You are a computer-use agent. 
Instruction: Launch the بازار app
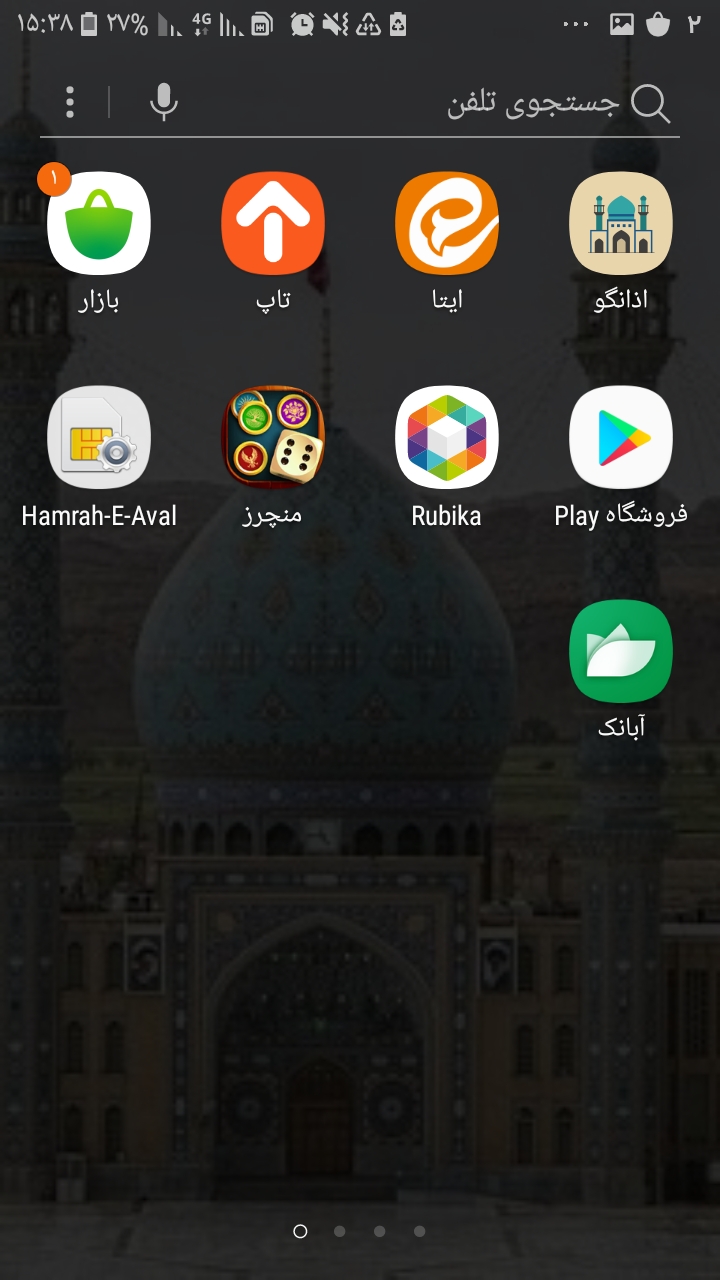click(99, 223)
